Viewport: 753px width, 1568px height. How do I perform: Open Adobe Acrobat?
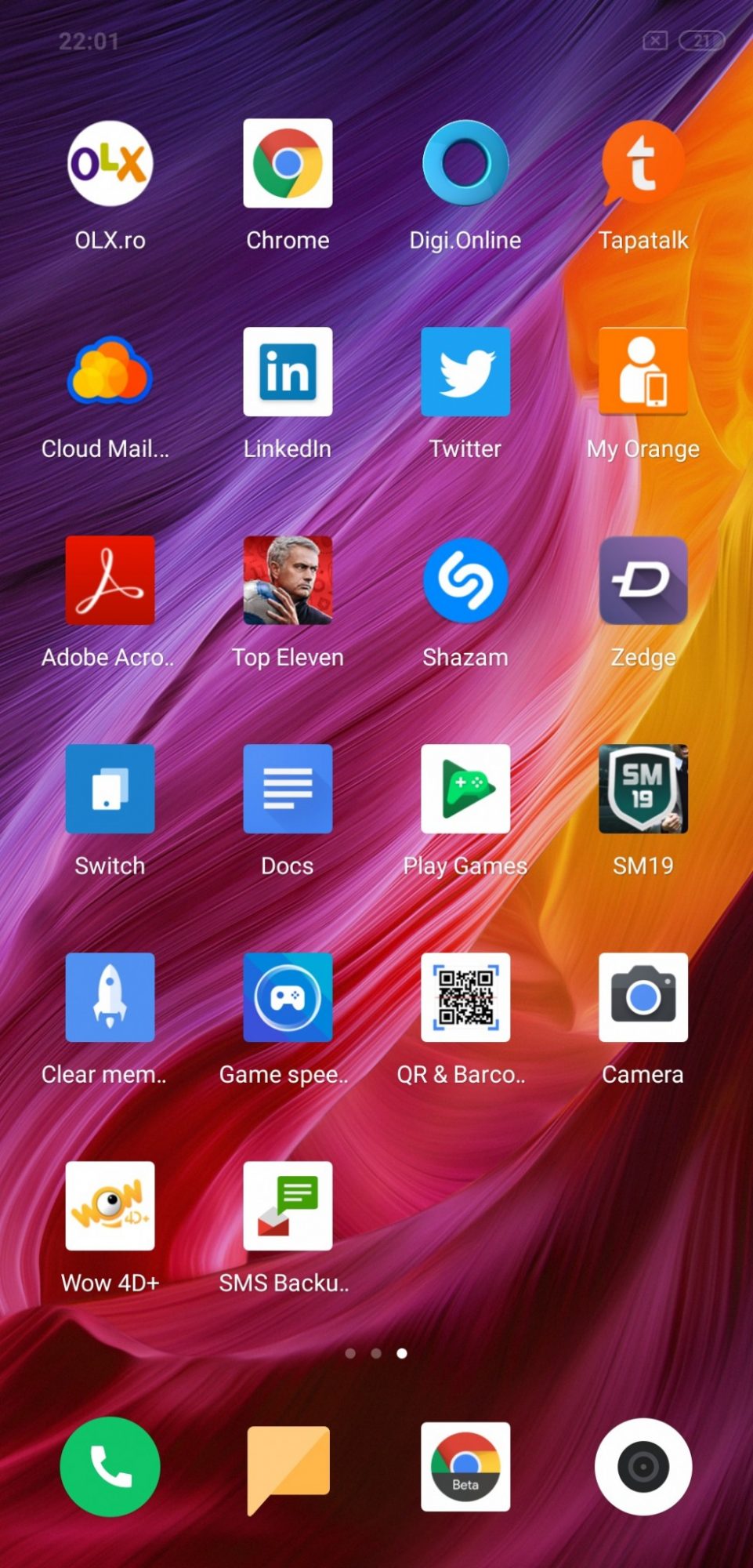pyautogui.click(x=110, y=580)
